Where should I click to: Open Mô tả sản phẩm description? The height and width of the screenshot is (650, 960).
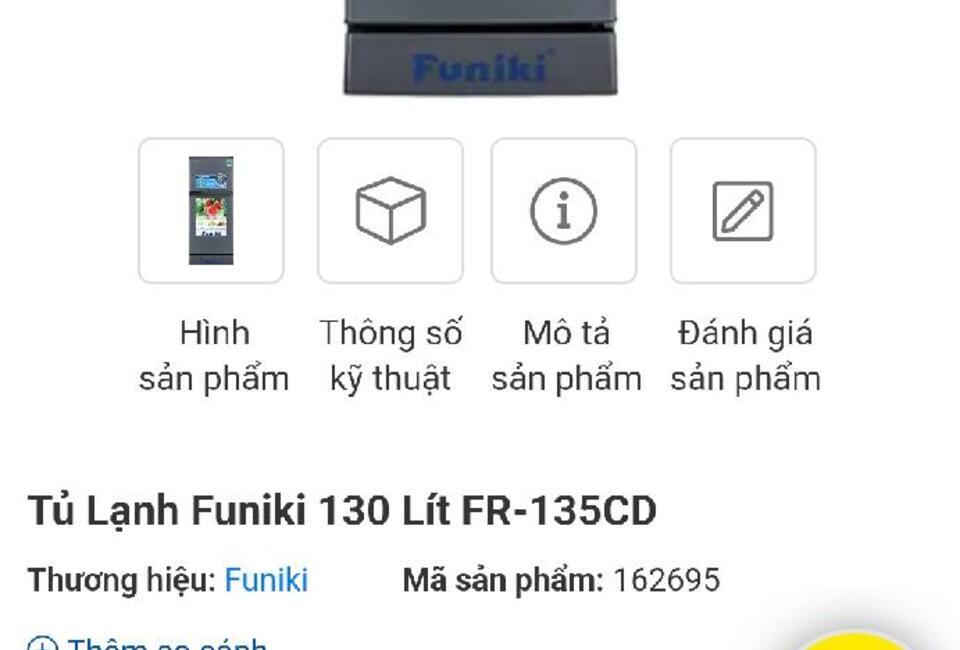tap(564, 211)
